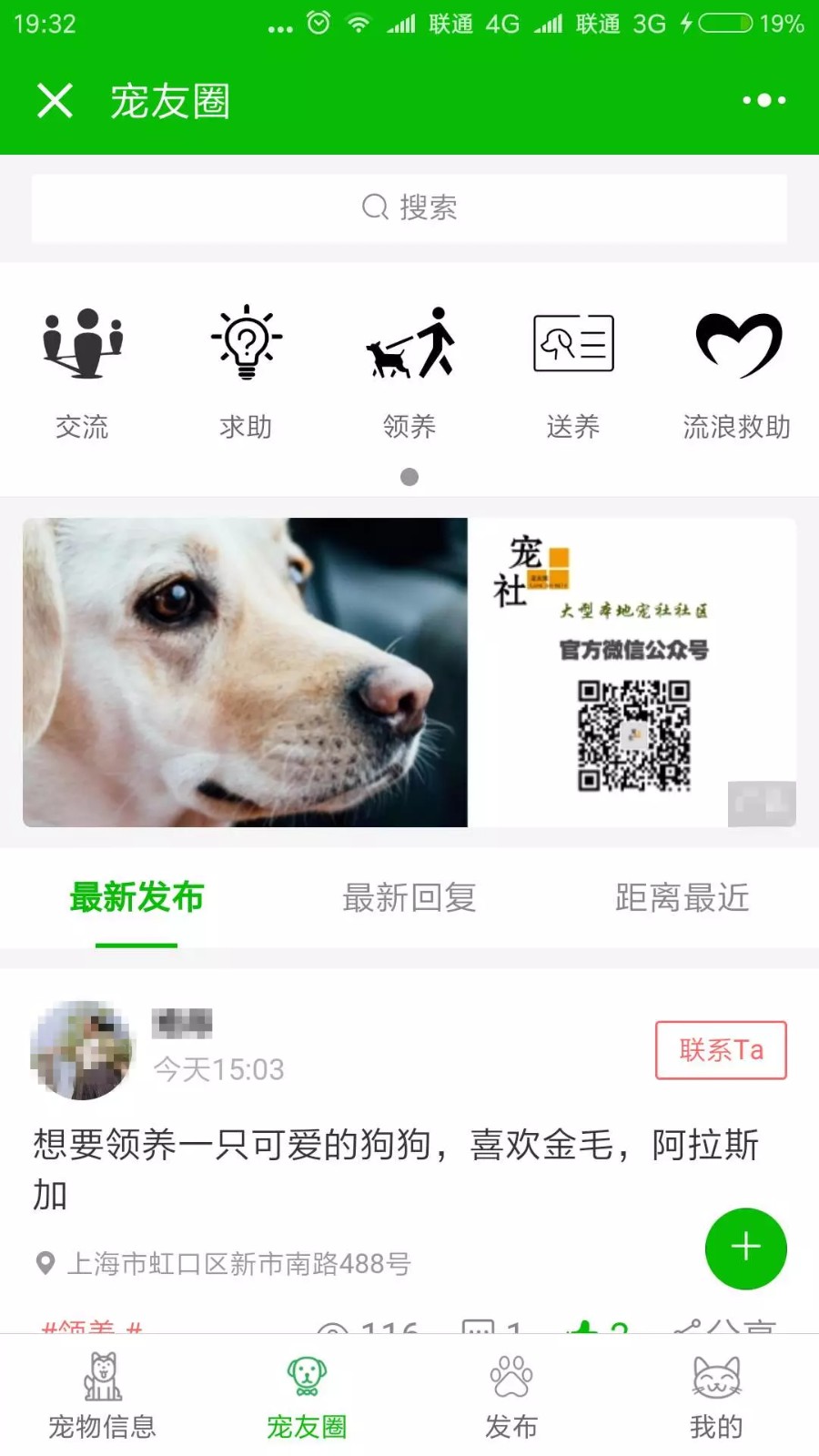The width and height of the screenshot is (819, 1456).
Task: View the poster's profile avatar
Action: (x=82, y=1051)
